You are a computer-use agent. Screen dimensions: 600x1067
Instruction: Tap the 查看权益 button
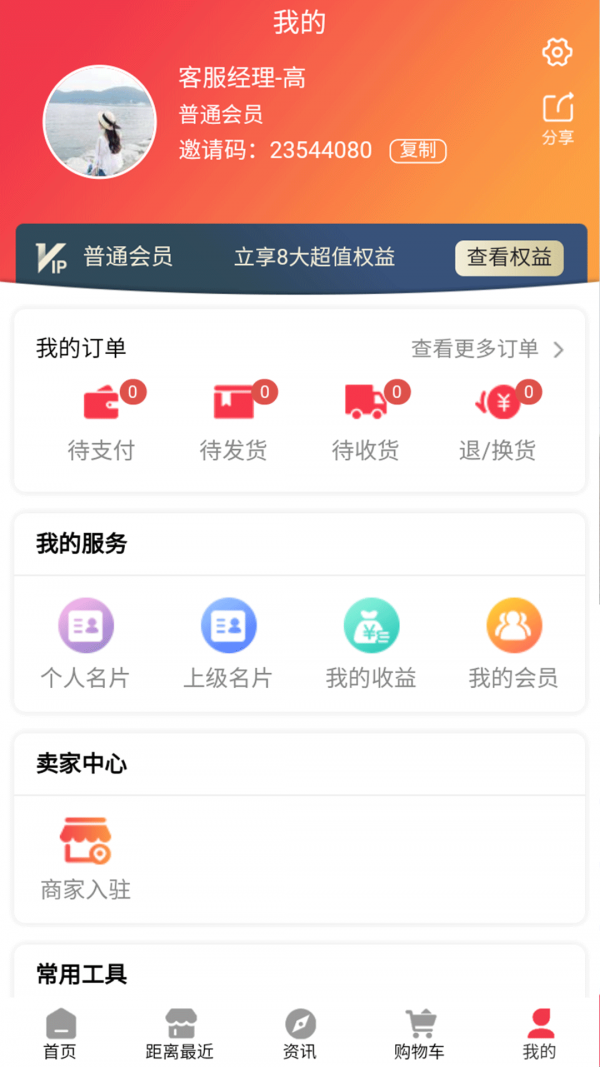[x=509, y=257]
